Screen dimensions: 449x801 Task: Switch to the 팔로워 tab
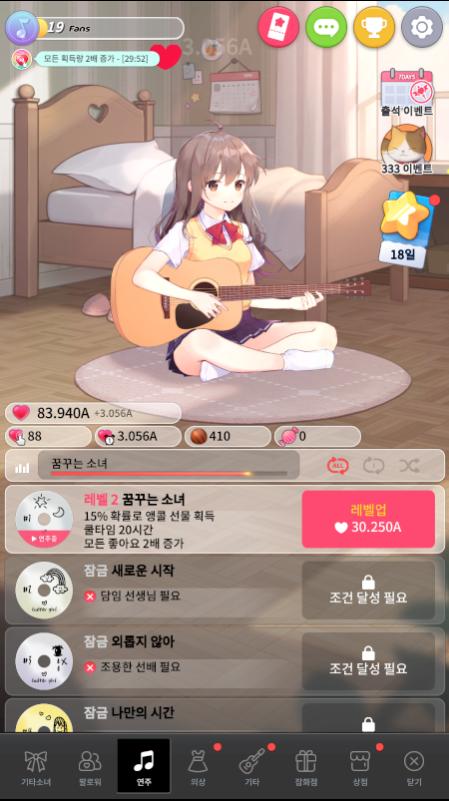pos(90,766)
